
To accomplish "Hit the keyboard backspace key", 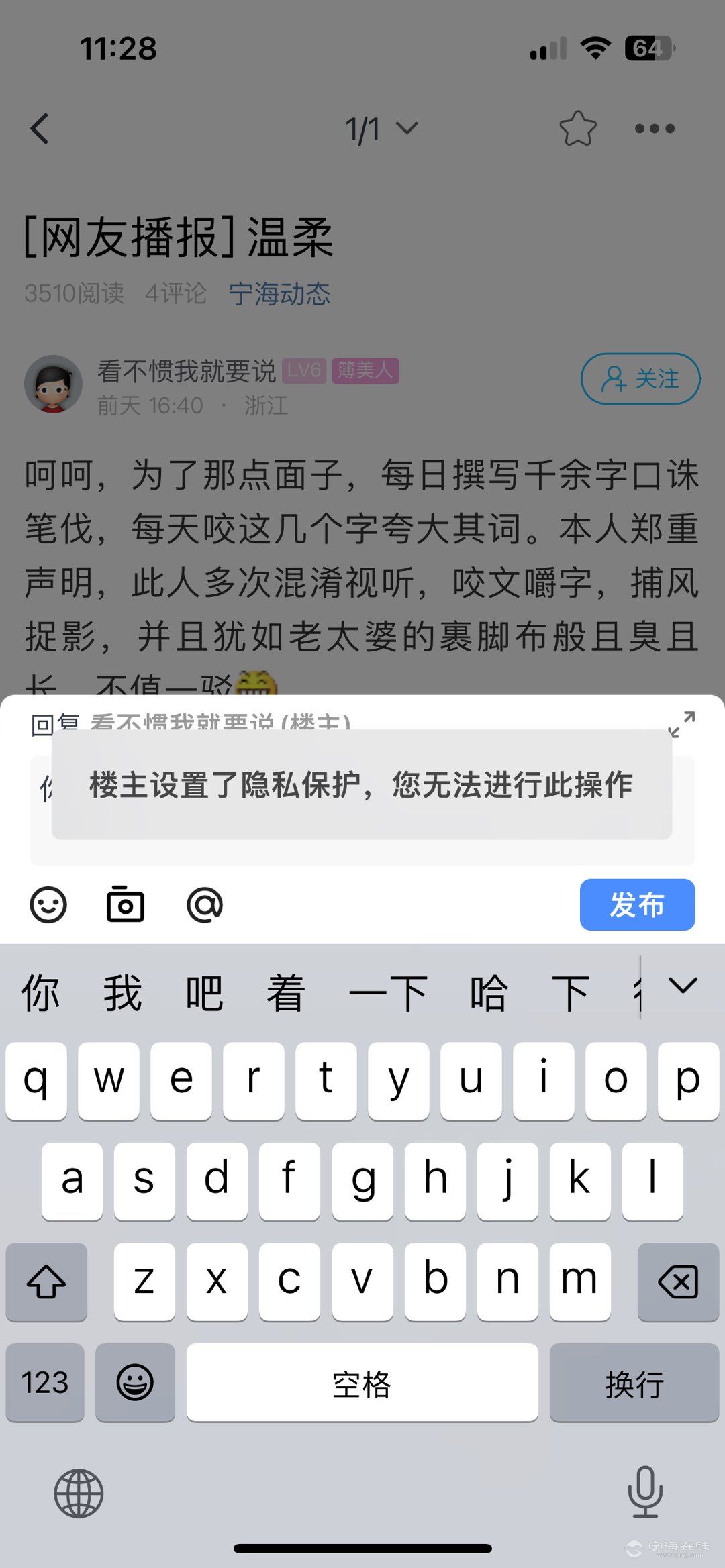I will 678,1282.
